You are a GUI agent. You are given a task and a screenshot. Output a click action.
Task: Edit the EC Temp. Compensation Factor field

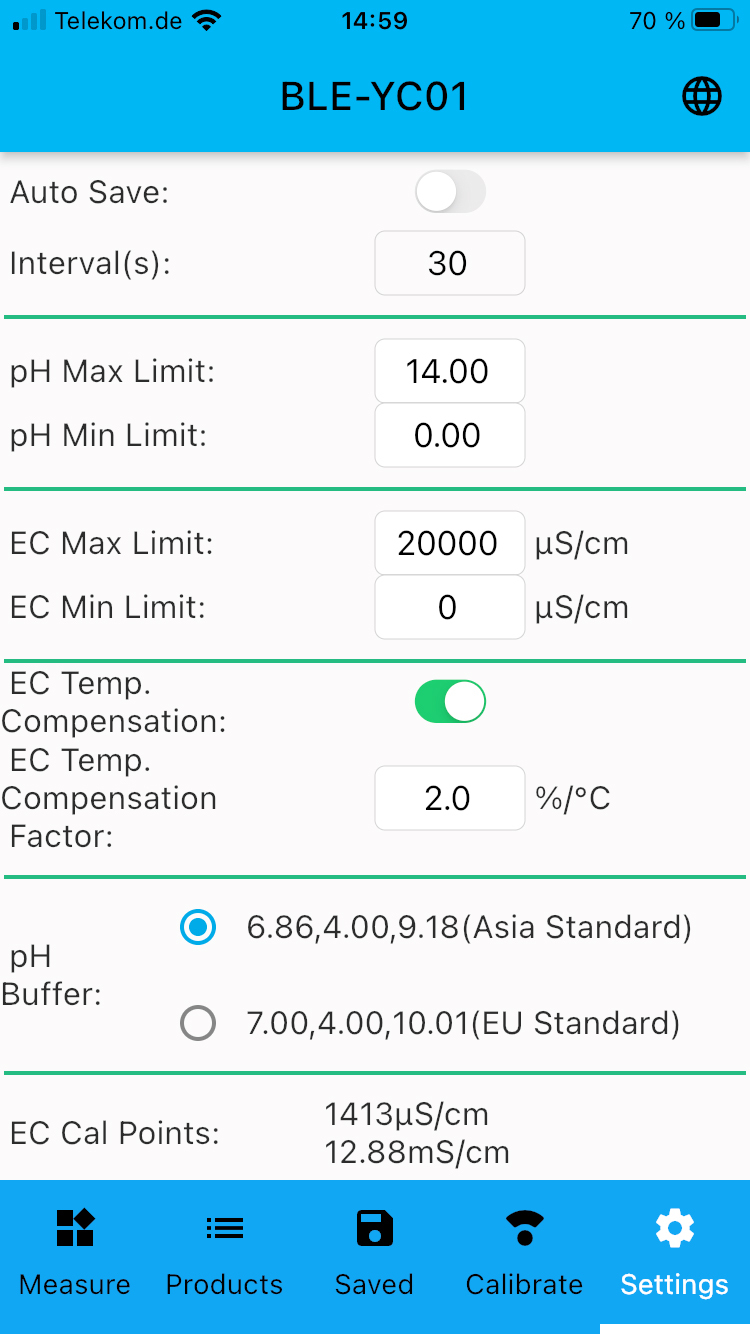point(449,798)
